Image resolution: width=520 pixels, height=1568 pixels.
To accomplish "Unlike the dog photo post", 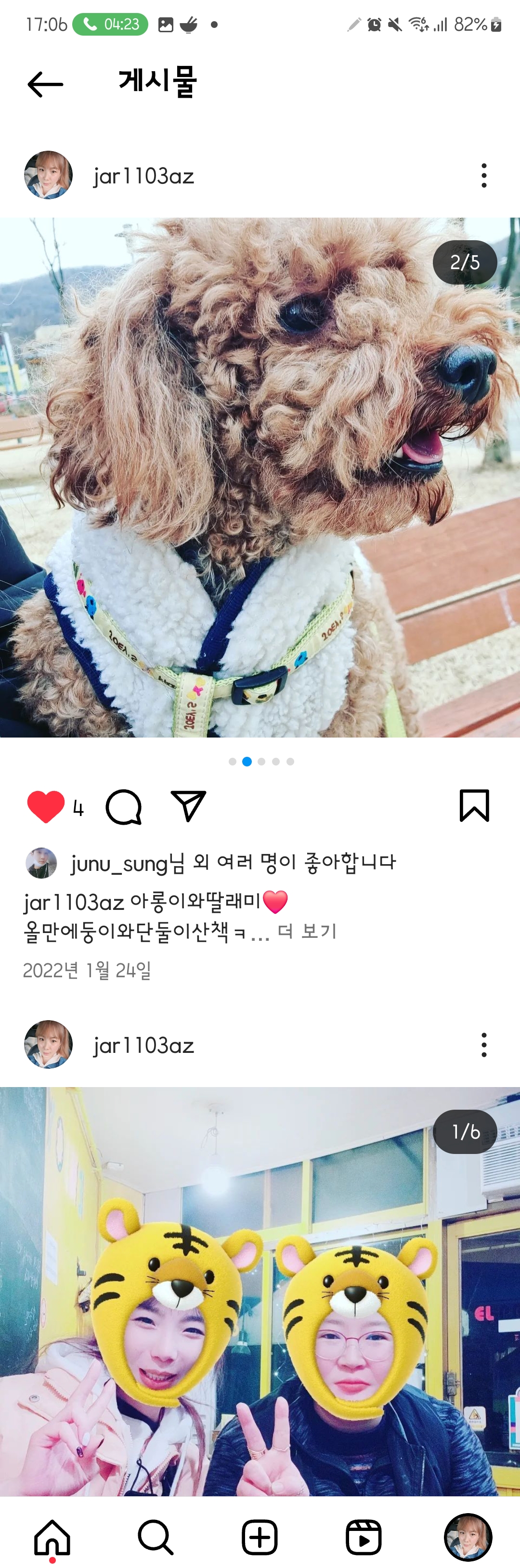I will (x=46, y=806).
